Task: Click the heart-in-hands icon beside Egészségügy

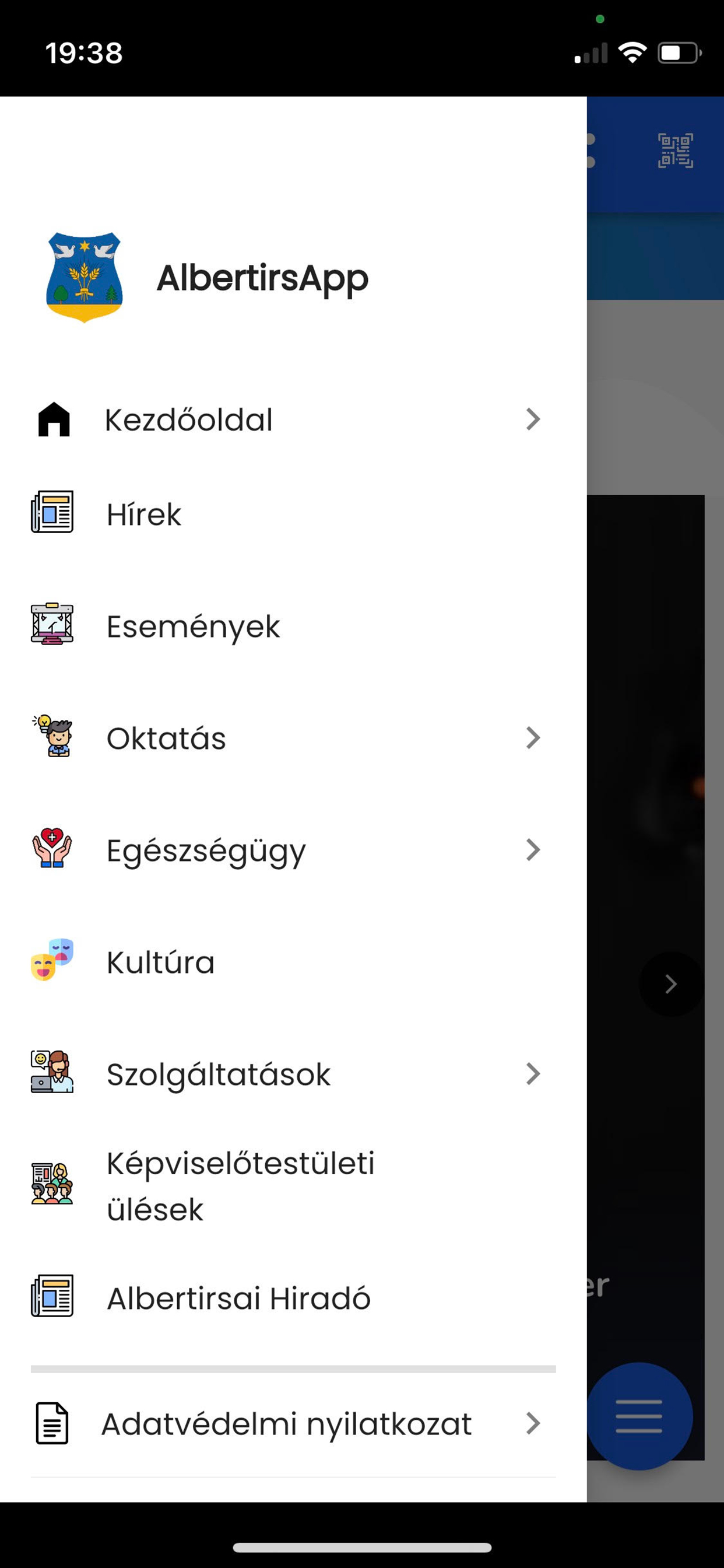Action: 52,850
